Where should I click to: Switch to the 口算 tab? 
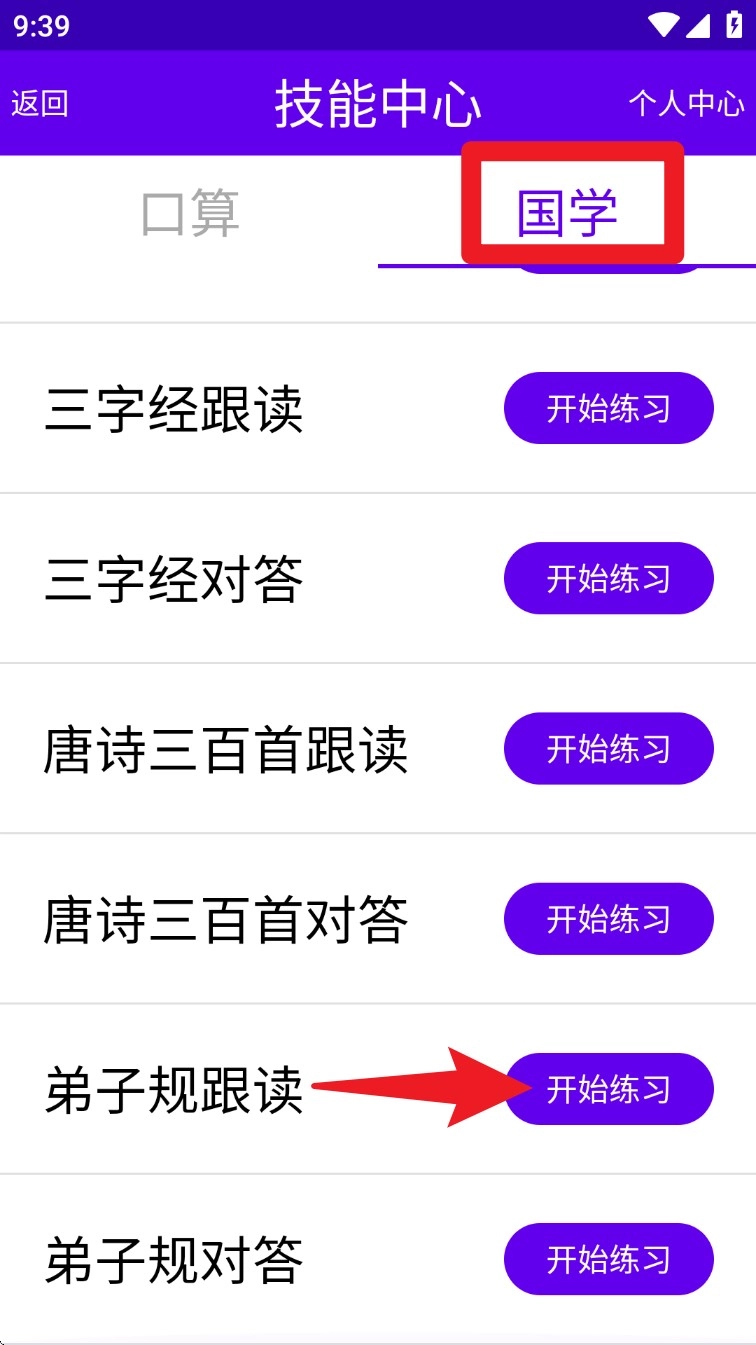pyautogui.click(x=190, y=212)
